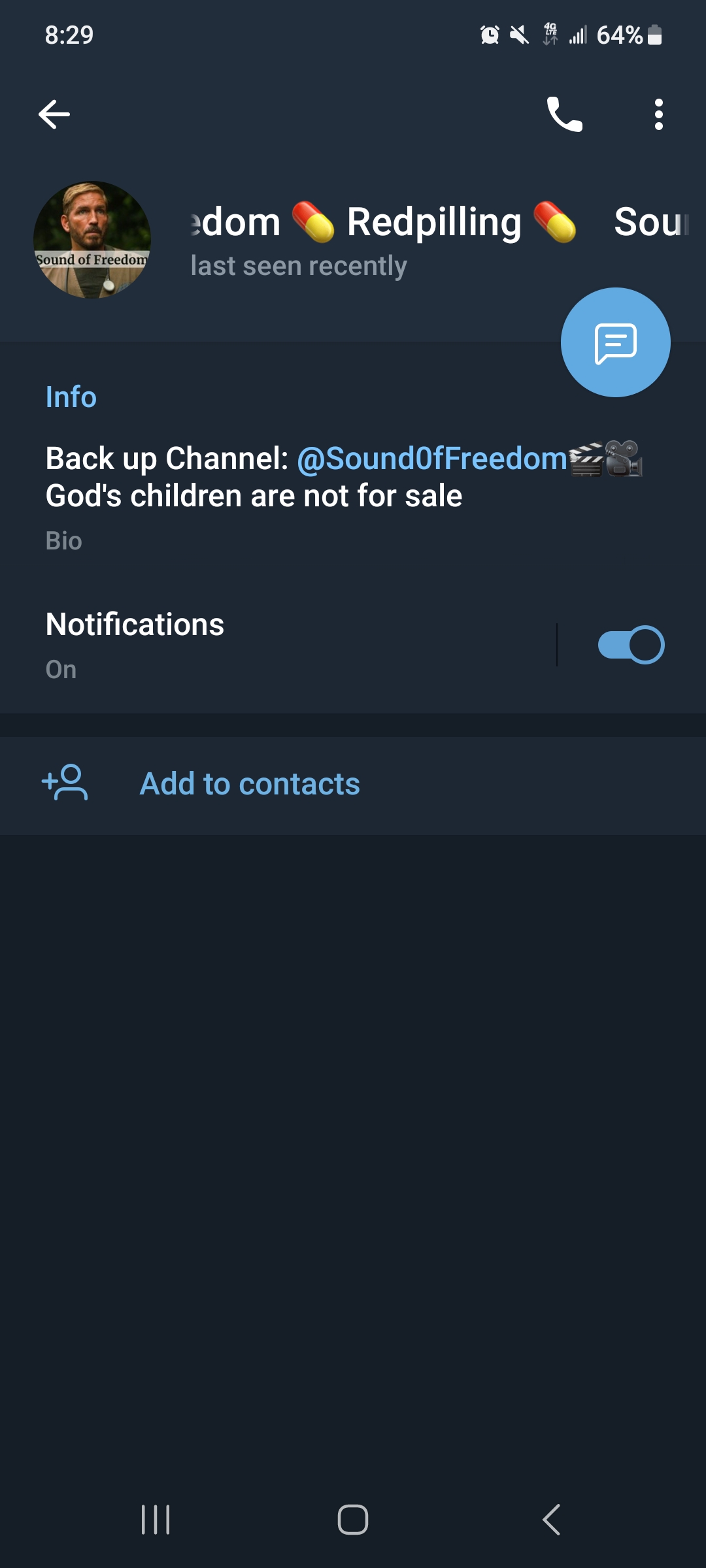The image size is (706, 1568).
Task: Open the @Sound0fFreedom backup channel link
Action: 431,459
